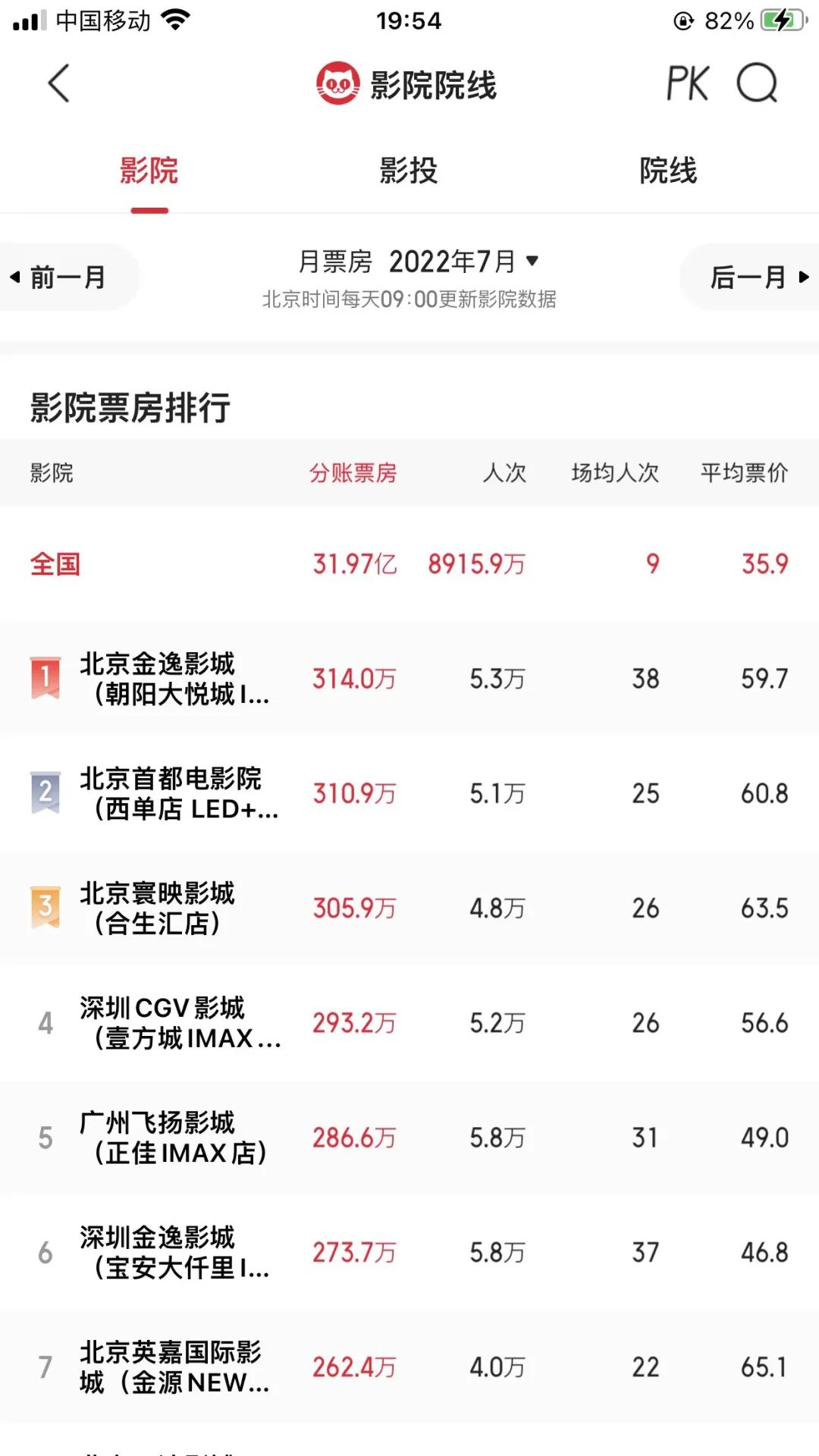Sort by 人次 column

(x=504, y=473)
